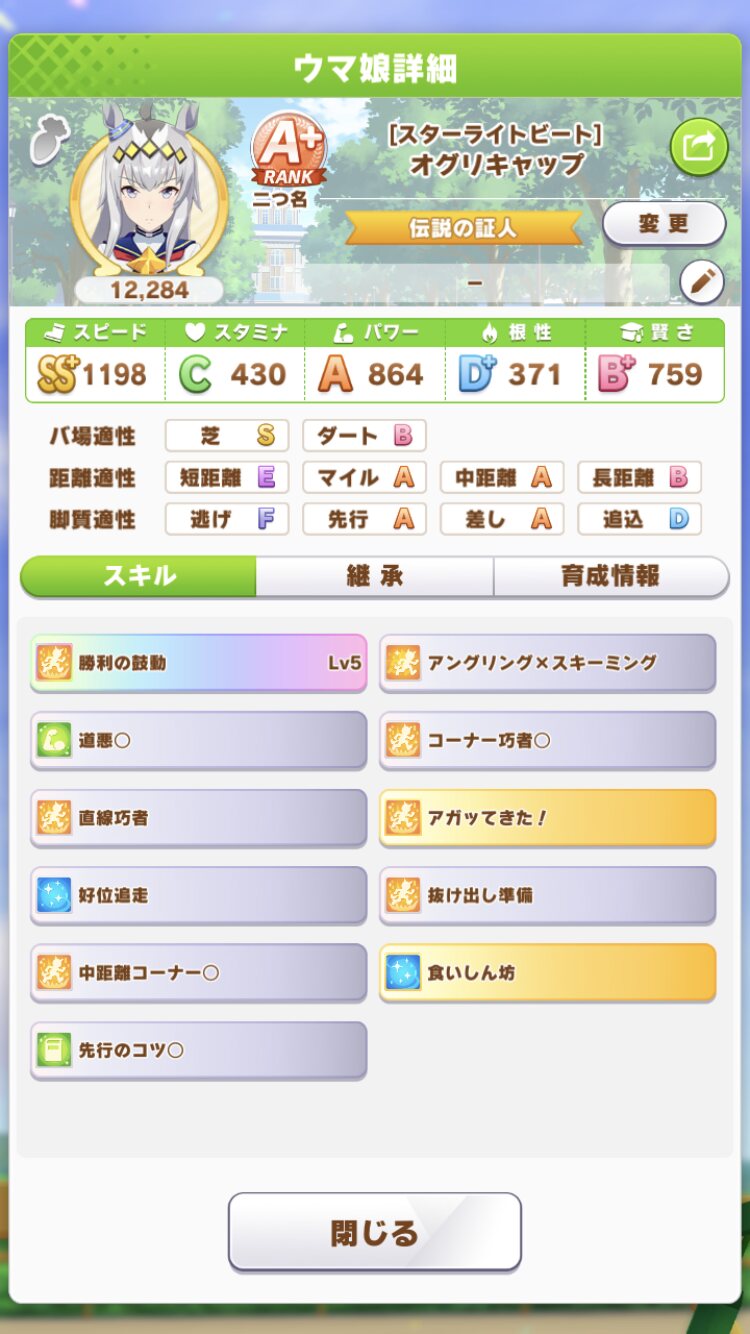Switch to the 育成情報 tab
Viewport: 750px width, 1334px height.
(610, 577)
